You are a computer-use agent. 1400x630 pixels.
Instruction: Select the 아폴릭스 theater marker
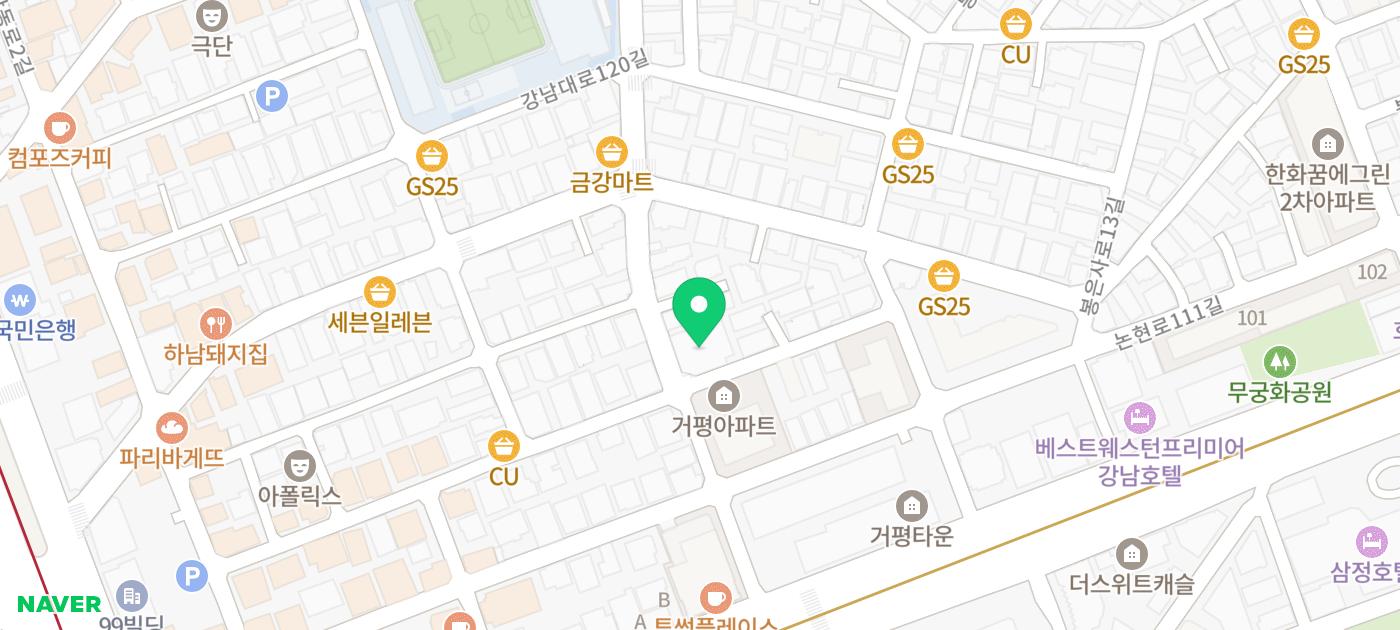click(x=298, y=465)
